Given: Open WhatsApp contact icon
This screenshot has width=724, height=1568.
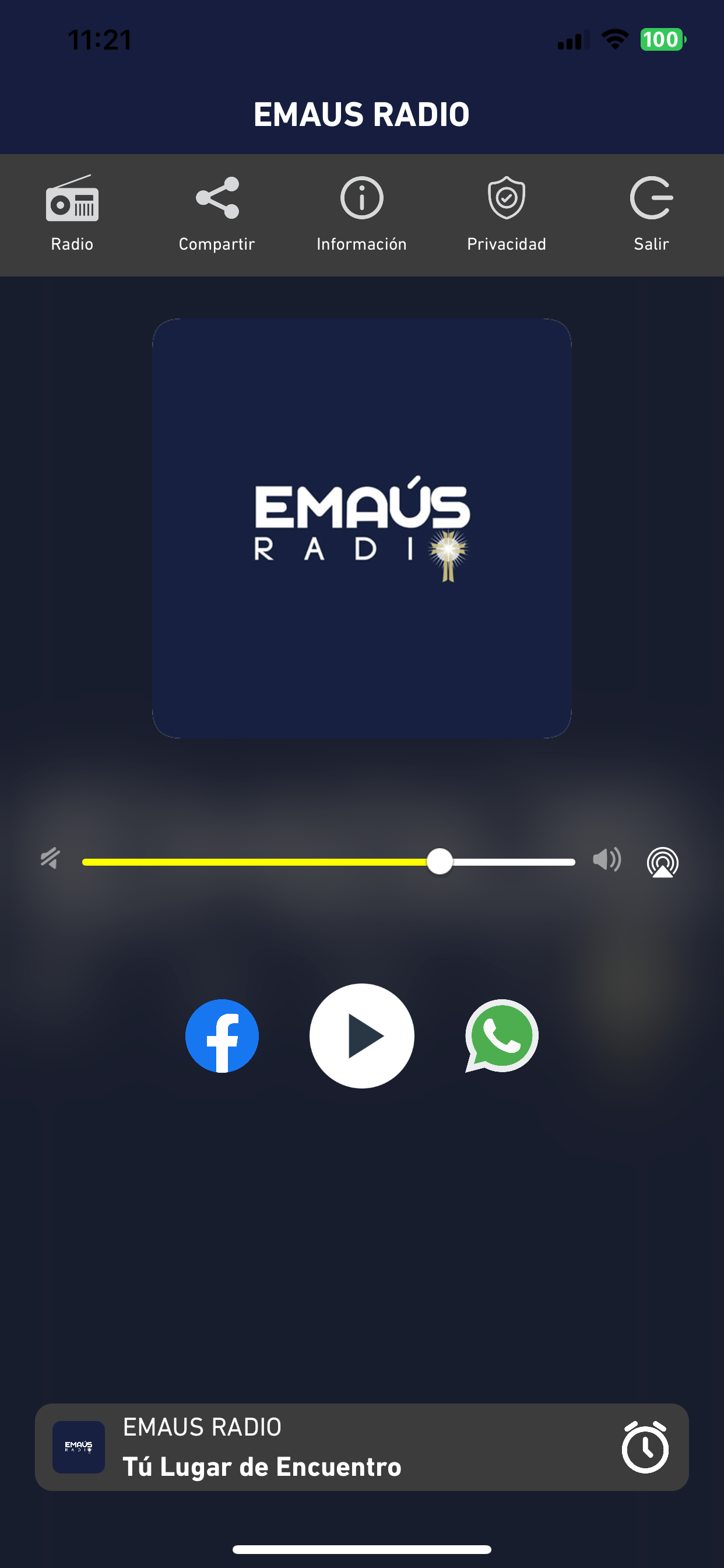Looking at the screenshot, I should (x=501, y=1036).
